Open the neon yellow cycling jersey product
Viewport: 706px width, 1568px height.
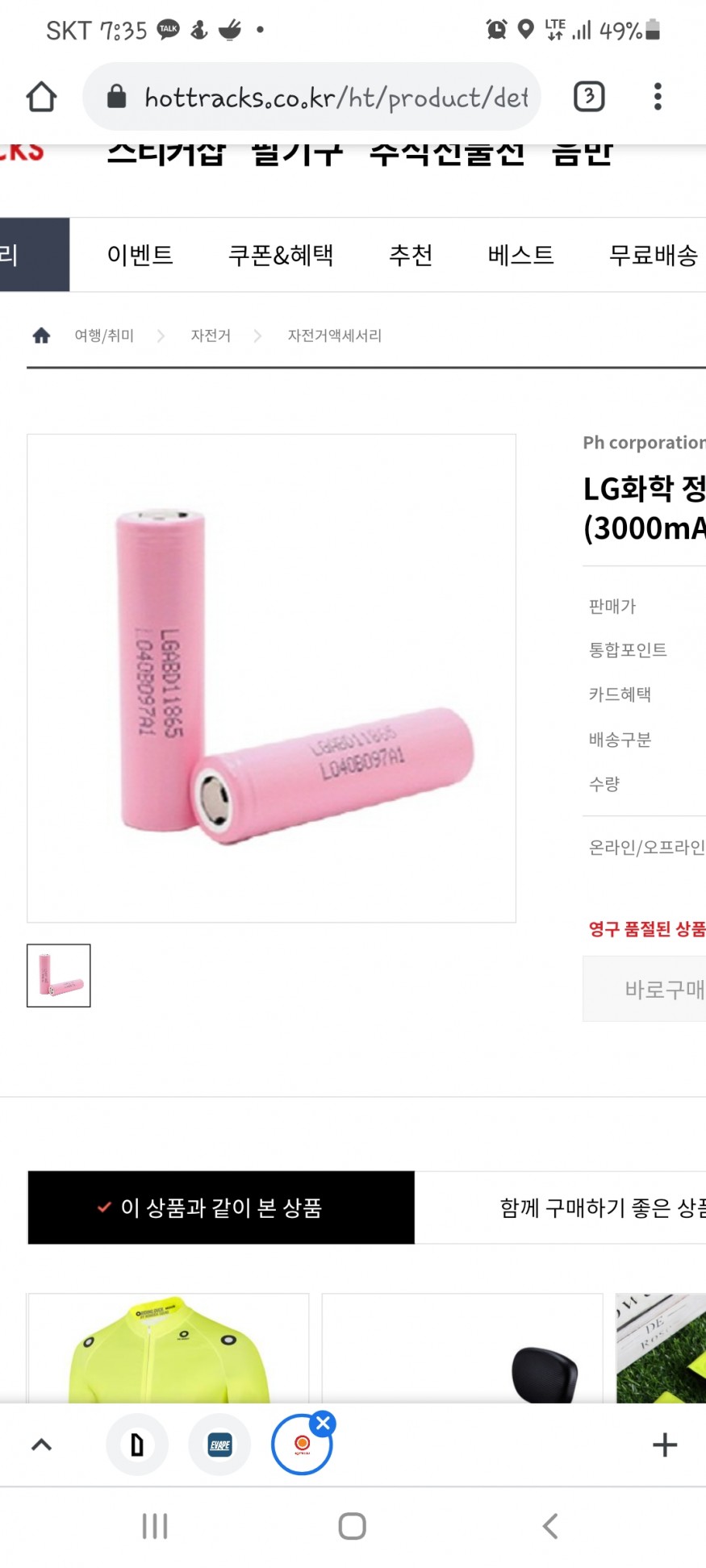(x=168, y=1349)
